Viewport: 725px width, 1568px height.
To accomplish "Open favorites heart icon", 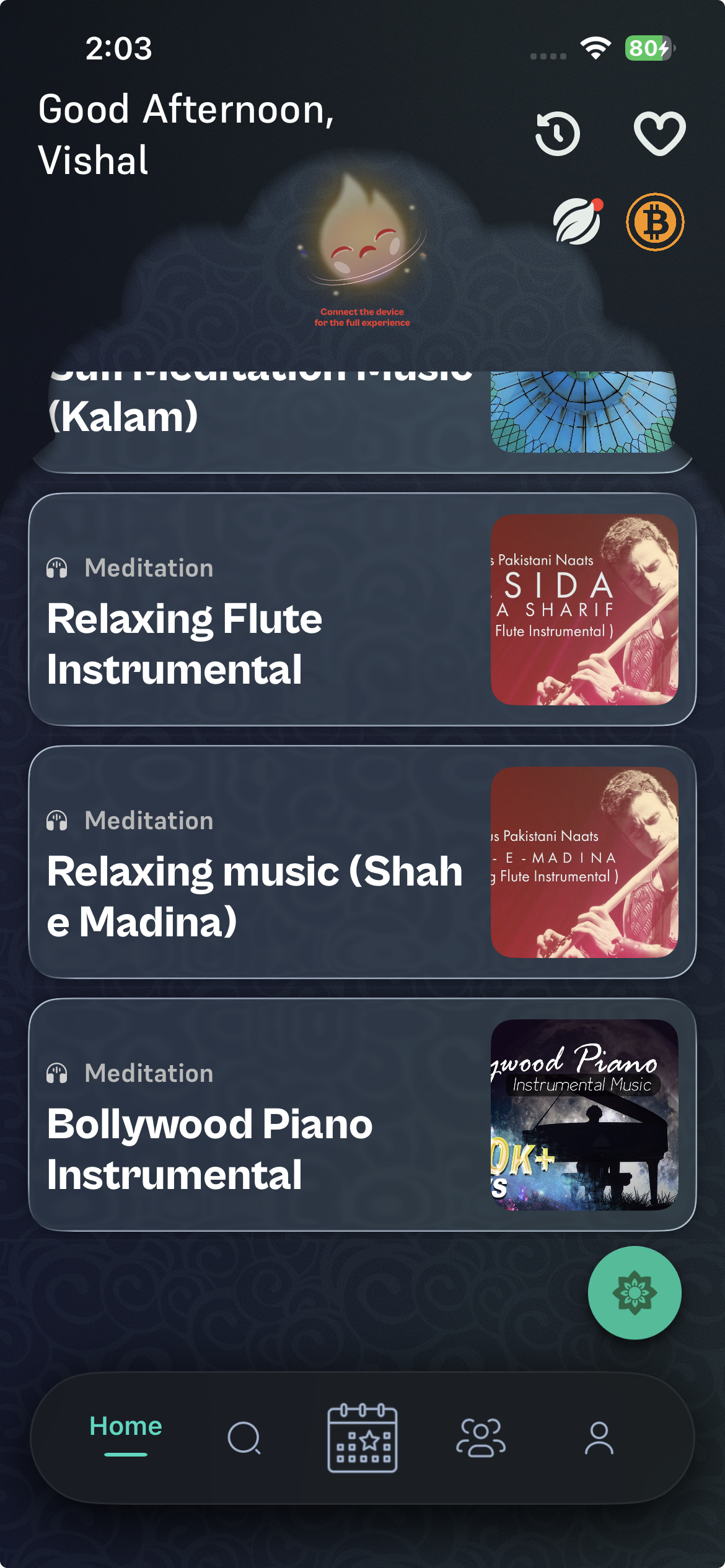I will coord(659,134).
